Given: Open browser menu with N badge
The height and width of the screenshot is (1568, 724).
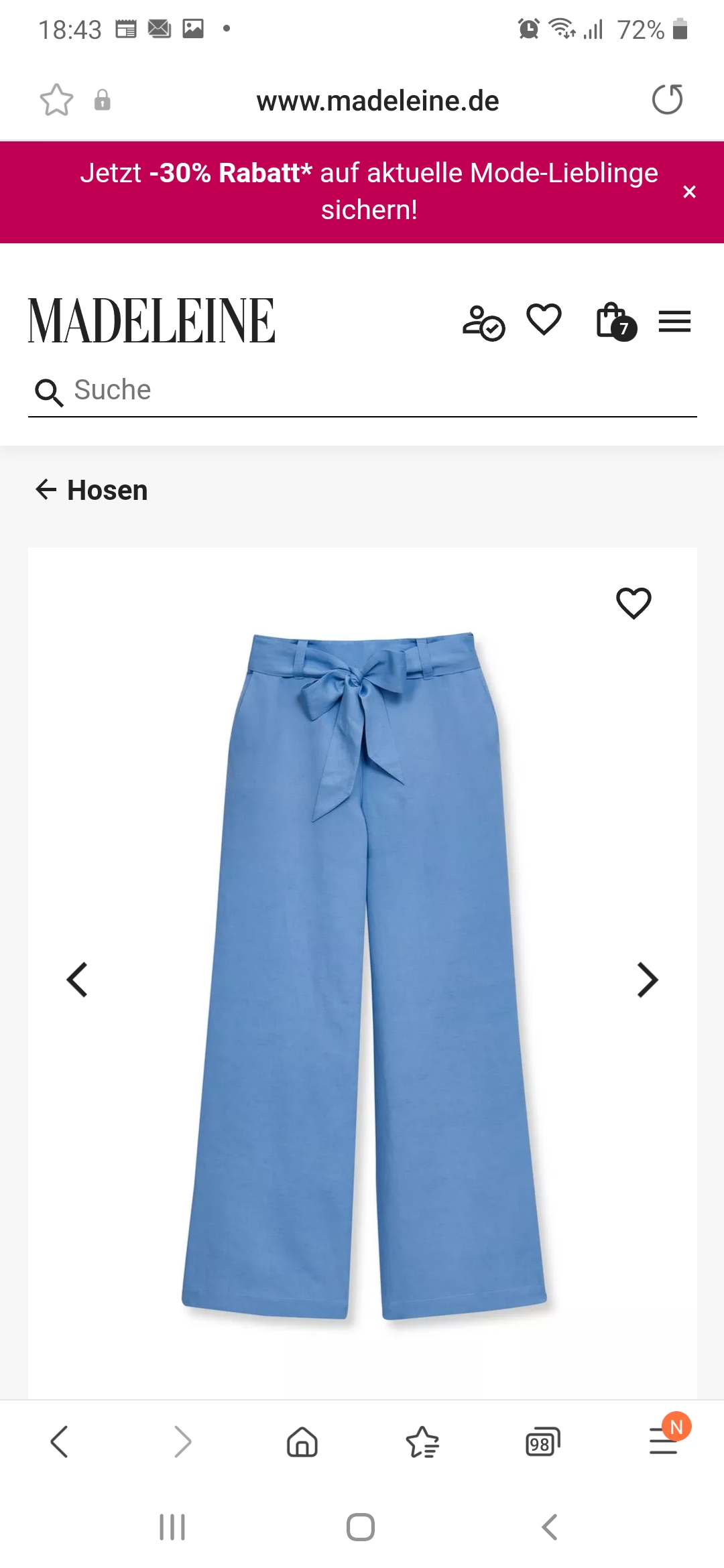Looking at the screenshot, I should pyautogui.click(x=664, y=1441).
